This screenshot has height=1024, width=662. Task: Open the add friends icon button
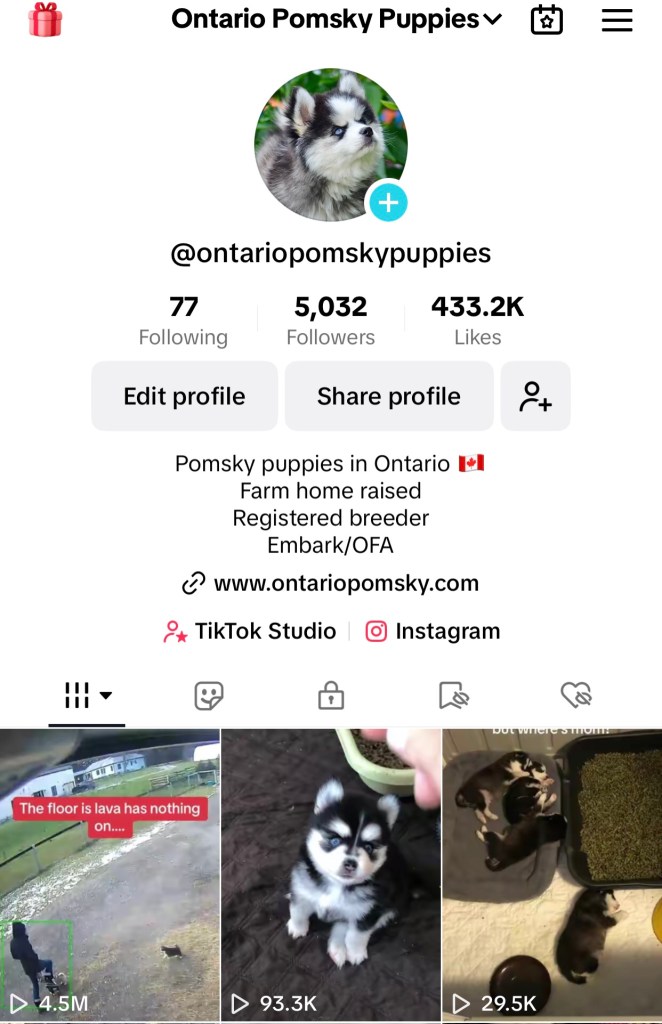[535, 396]
